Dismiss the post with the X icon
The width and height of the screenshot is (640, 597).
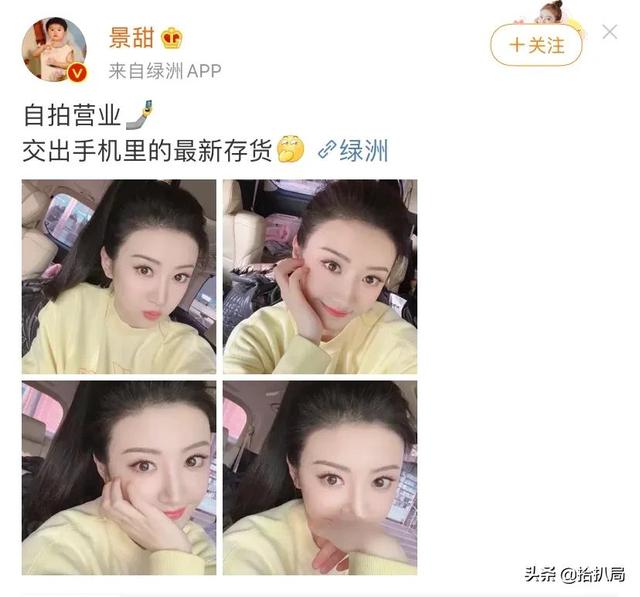pyautogui.click(x=610, y=32)
